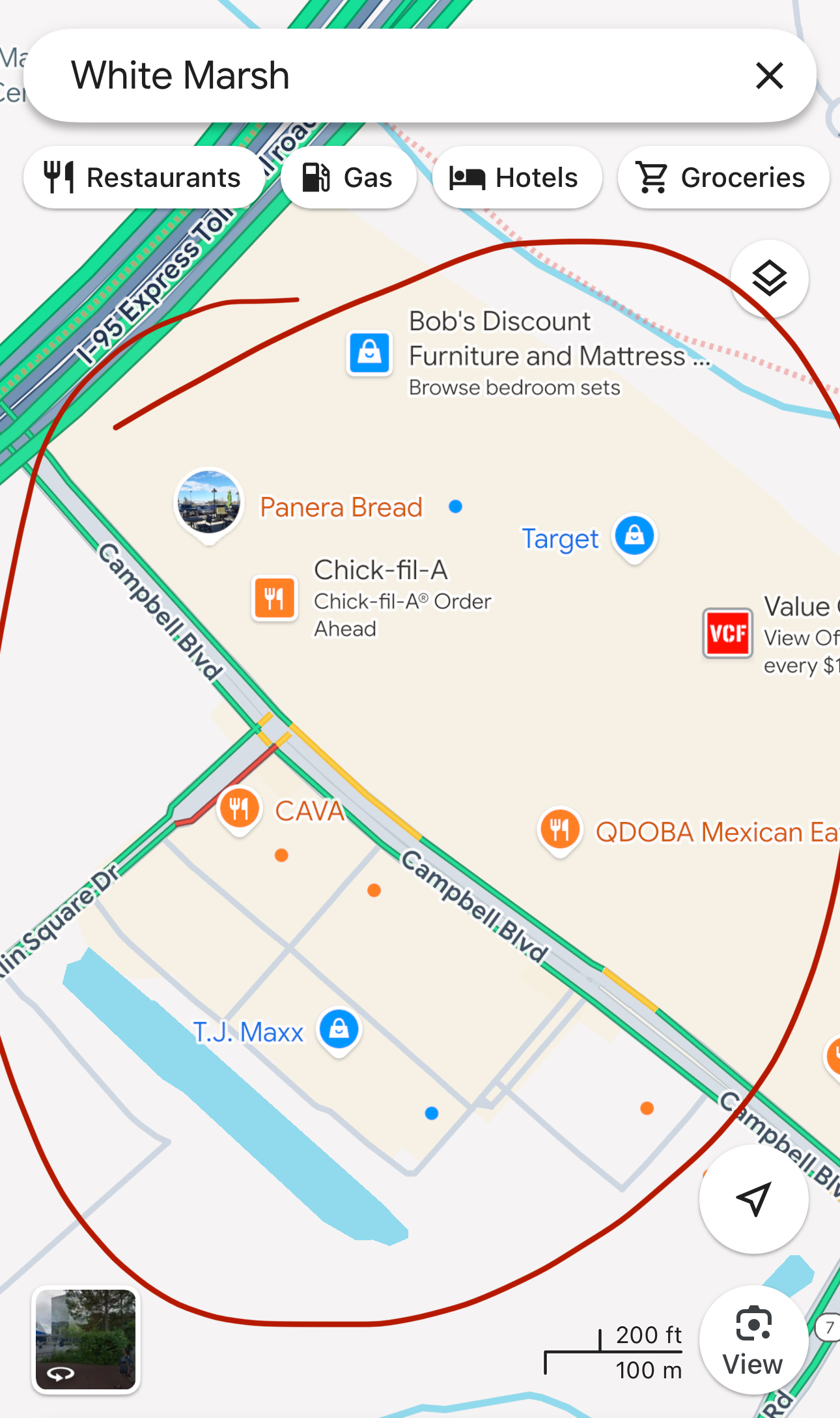Open the Street View thumbnail

click(x=86, y=1340)
